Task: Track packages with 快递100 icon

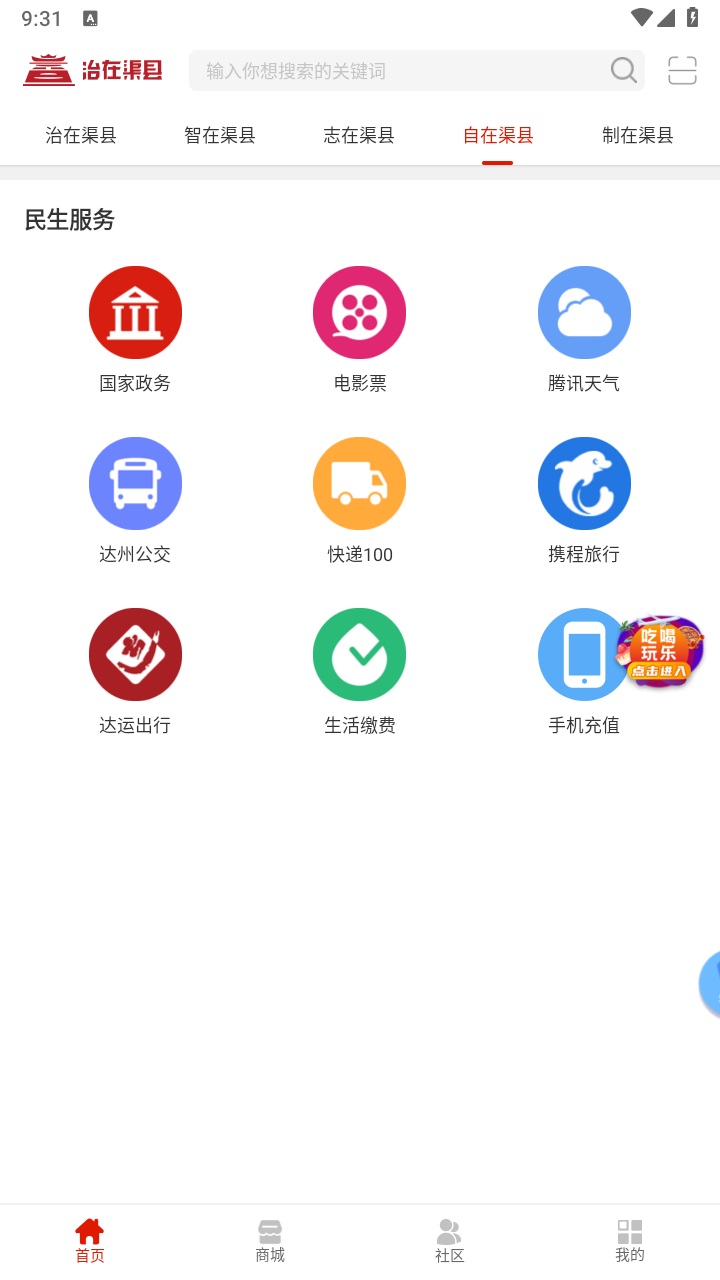Action: click(x=359, y=483)
